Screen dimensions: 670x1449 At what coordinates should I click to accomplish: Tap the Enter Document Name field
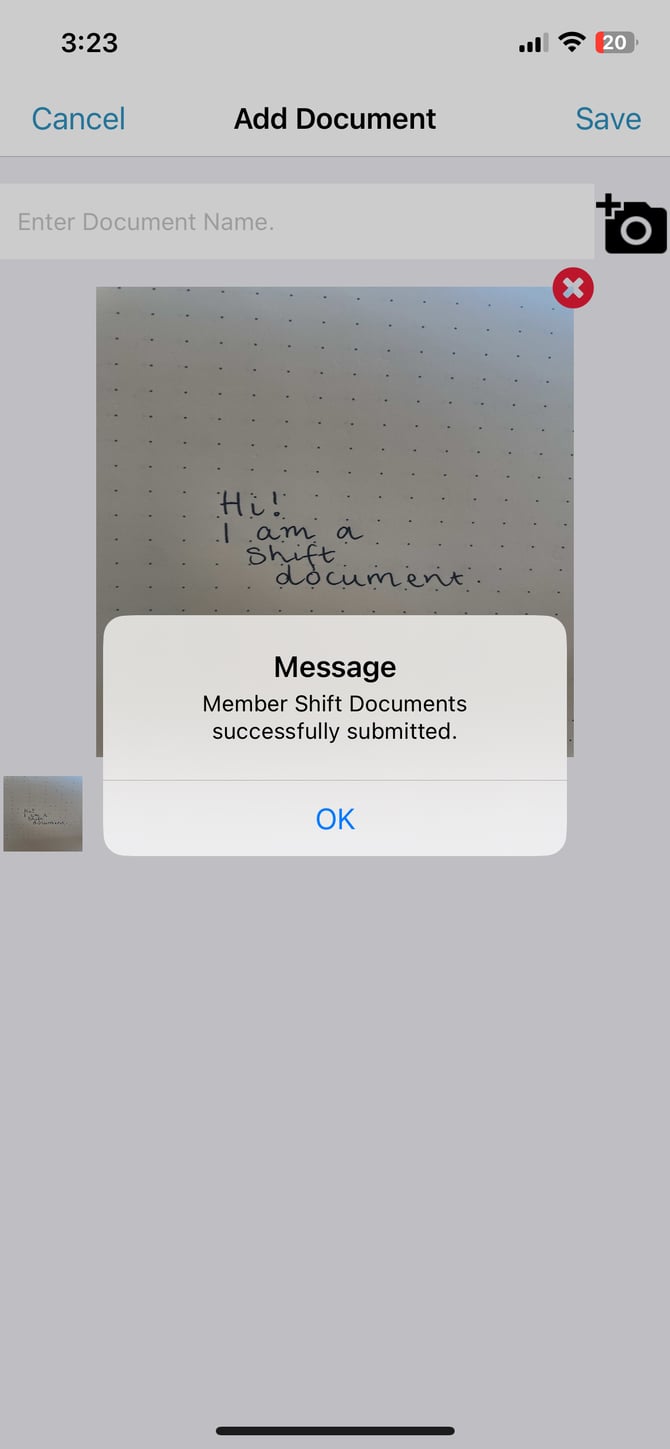297,222
